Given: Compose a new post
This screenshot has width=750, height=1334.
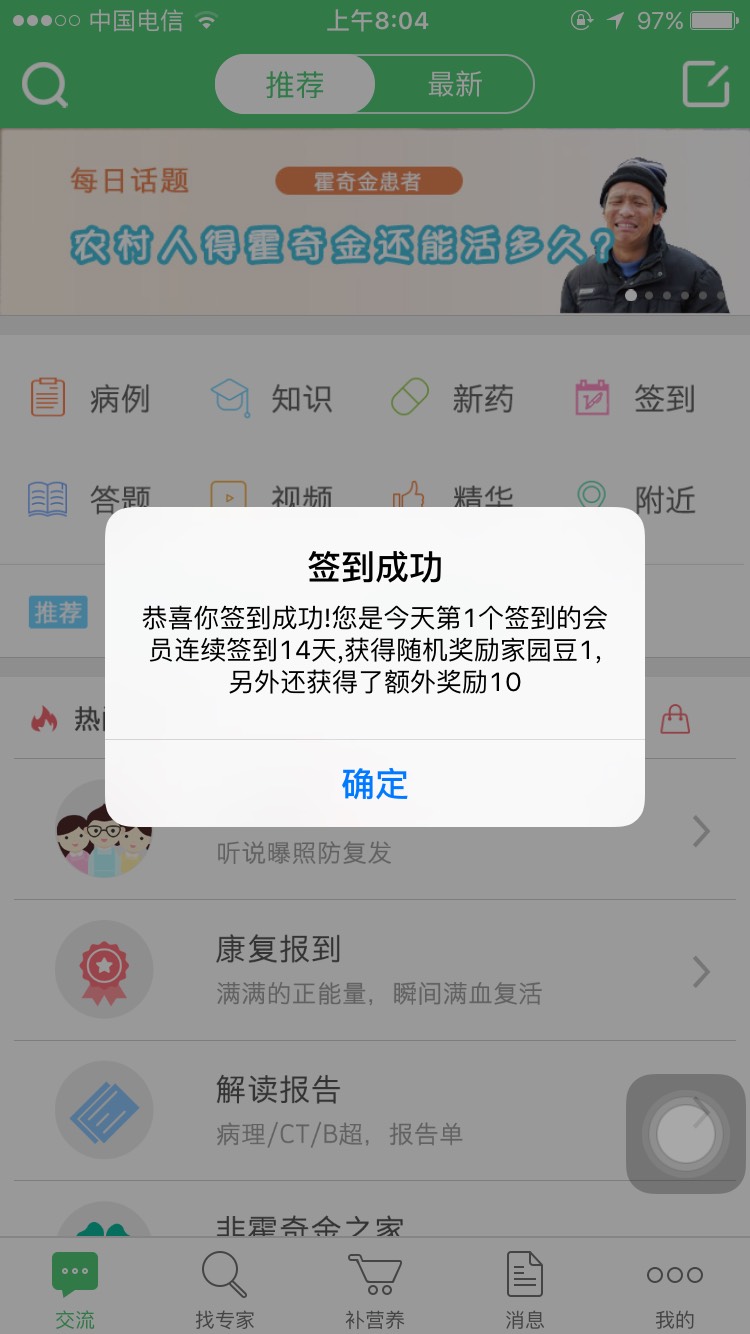Looking at the screenshot, I should click(x=706, y=85).
